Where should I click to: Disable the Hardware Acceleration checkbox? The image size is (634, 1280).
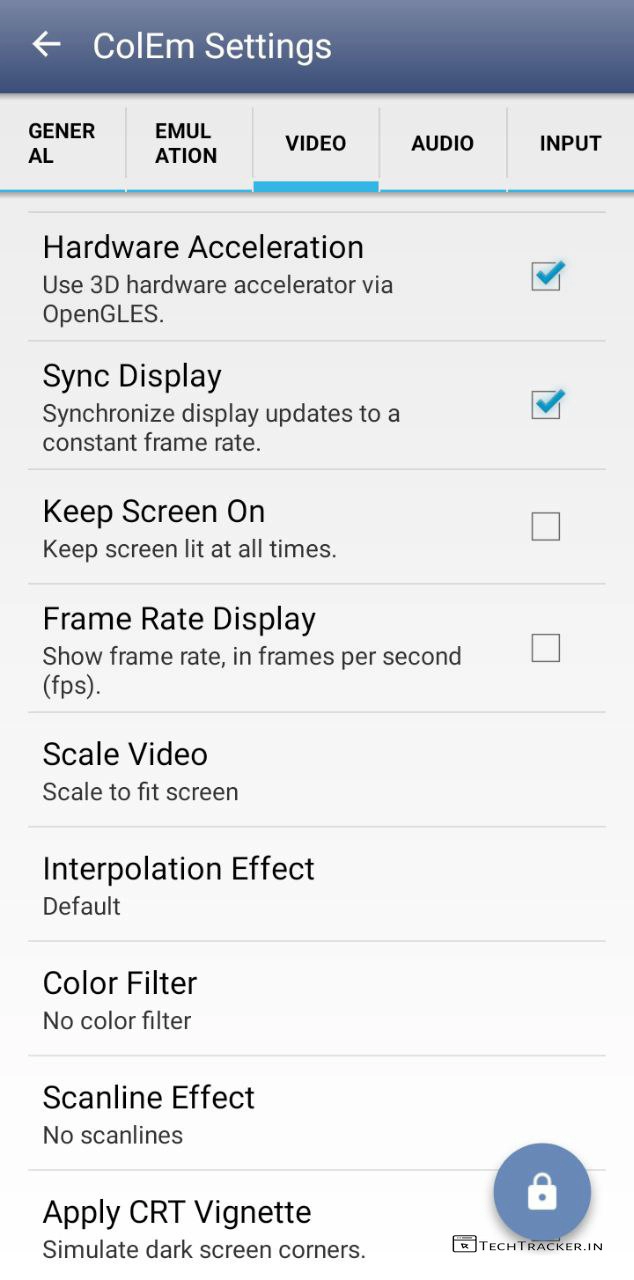click(546, 276)
